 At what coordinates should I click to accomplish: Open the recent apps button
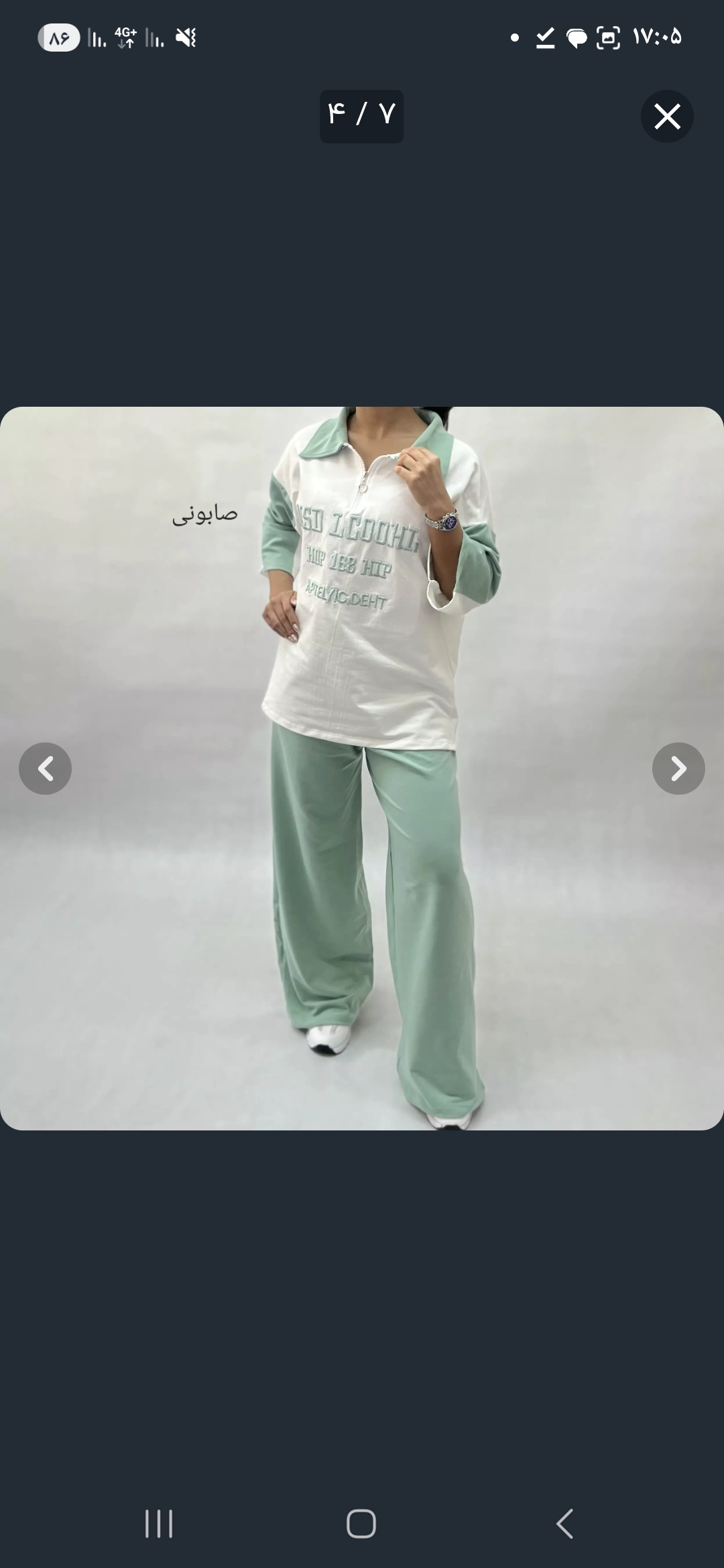tap(159, 1524)
